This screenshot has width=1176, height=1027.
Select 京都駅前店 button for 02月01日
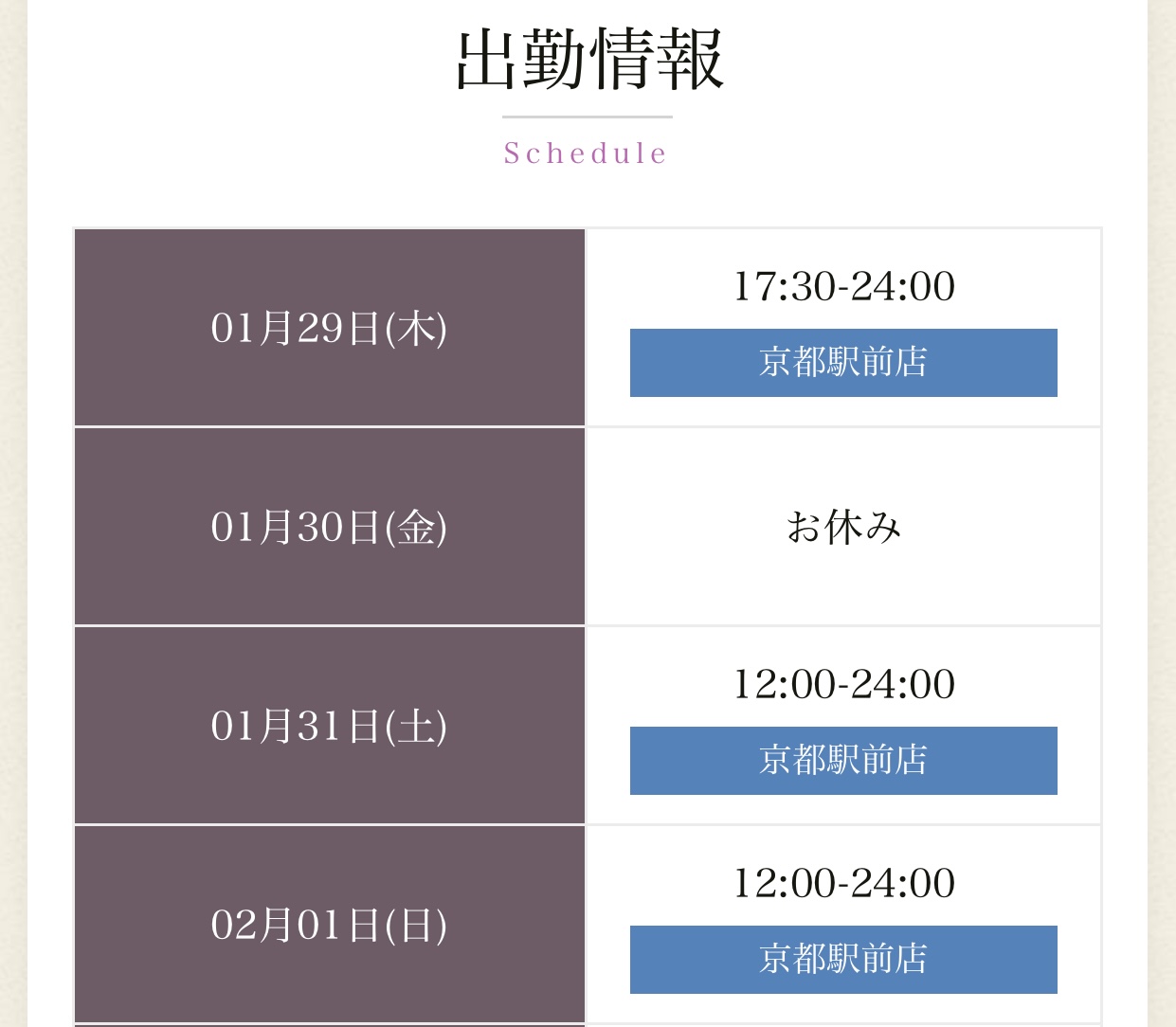point(843,960)
